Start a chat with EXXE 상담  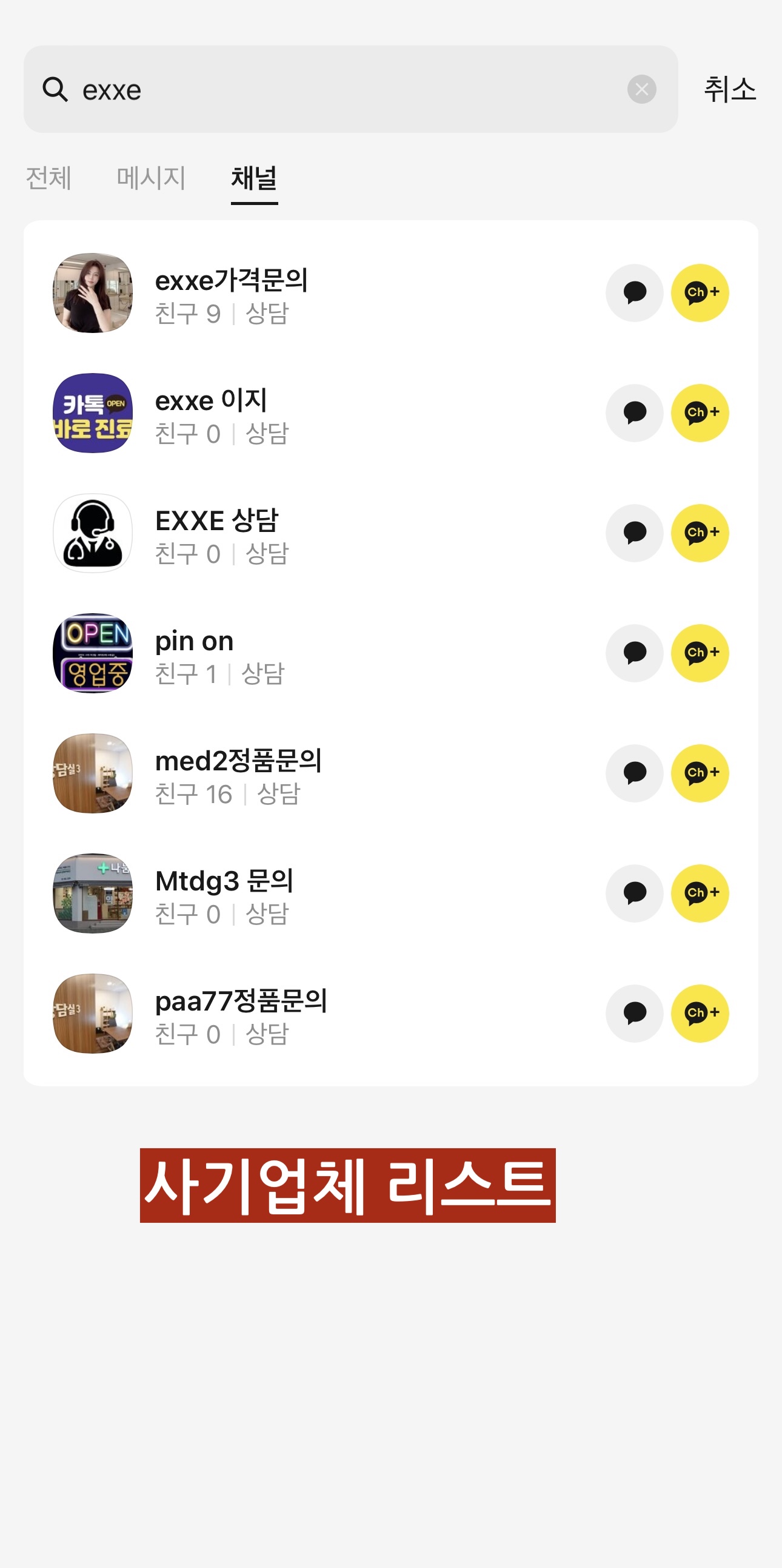634,533
